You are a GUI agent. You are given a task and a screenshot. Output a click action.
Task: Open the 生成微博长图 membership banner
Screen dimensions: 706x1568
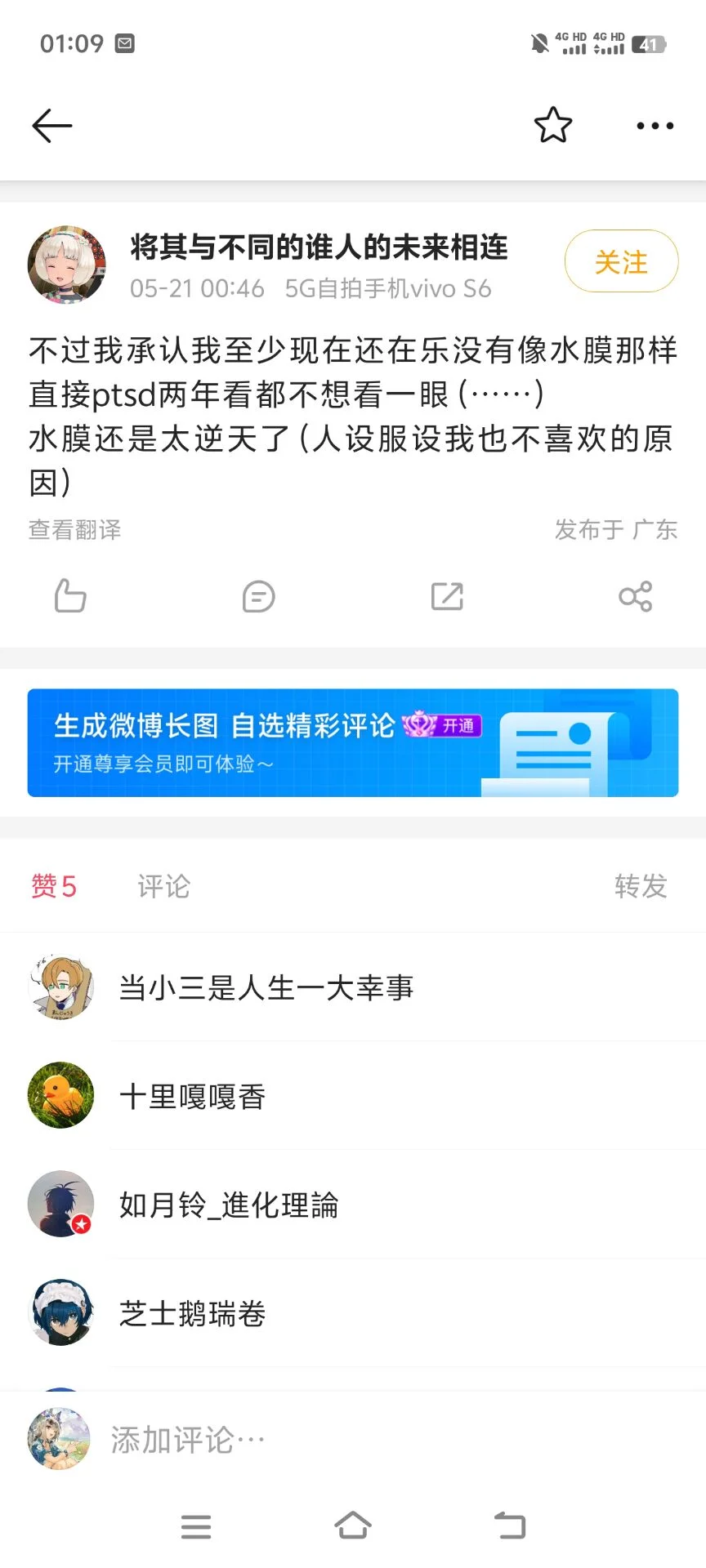click(x=353, y=742)
